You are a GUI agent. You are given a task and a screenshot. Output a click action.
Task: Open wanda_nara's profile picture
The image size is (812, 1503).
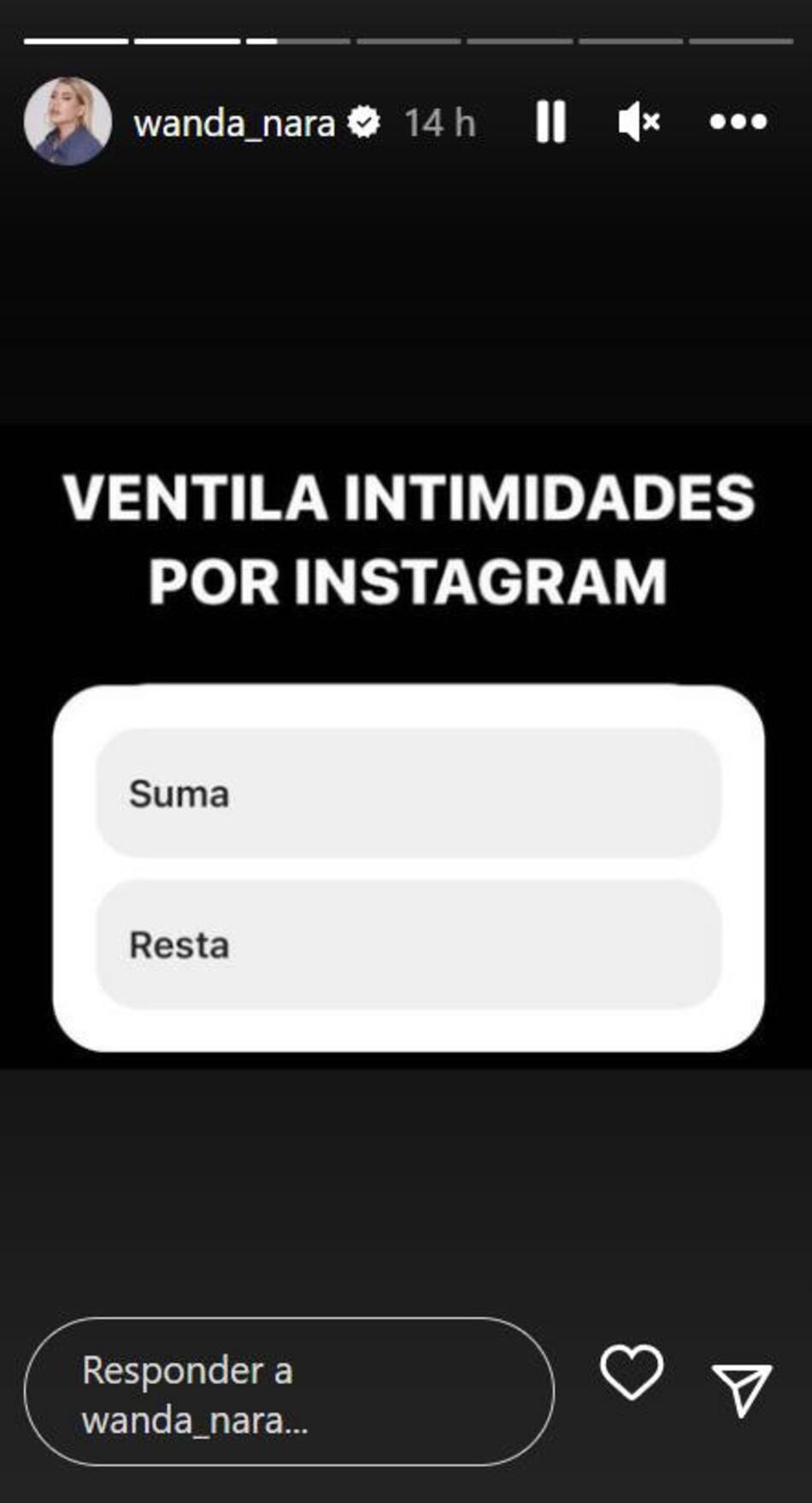point(68,121)
